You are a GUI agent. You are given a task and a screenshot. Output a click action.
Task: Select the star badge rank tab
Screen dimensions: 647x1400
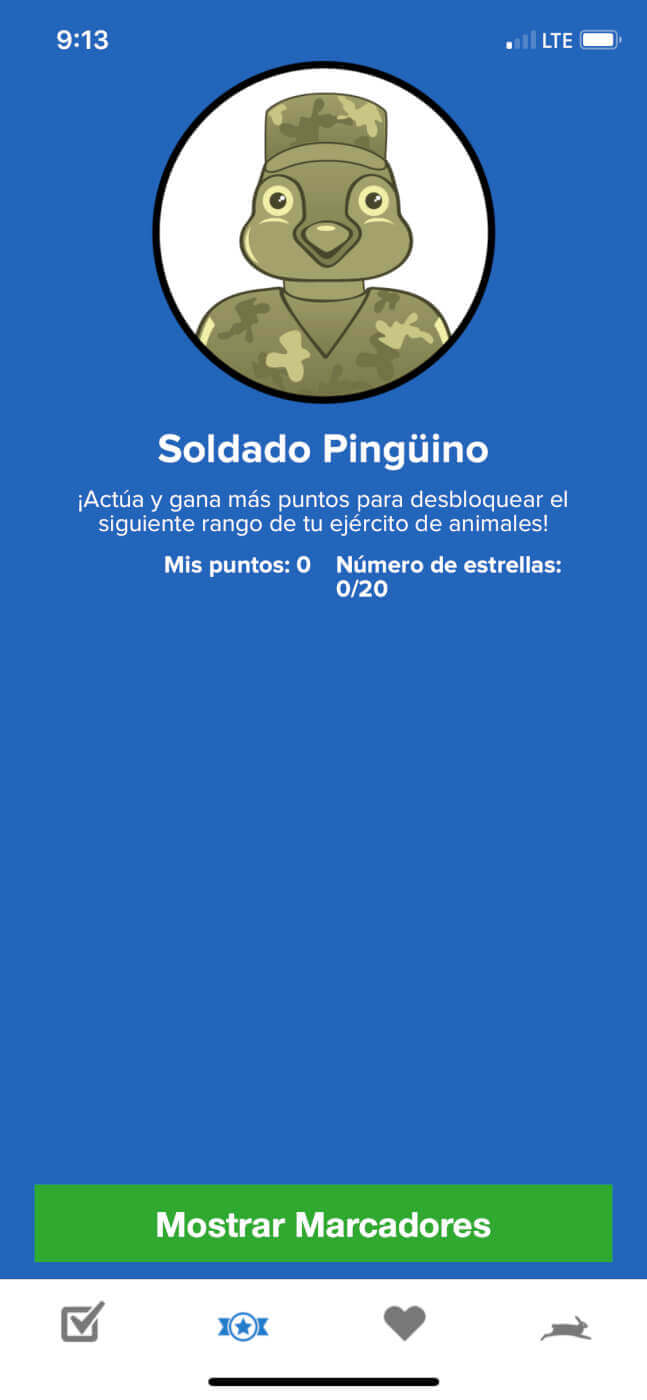[243, 1327]
